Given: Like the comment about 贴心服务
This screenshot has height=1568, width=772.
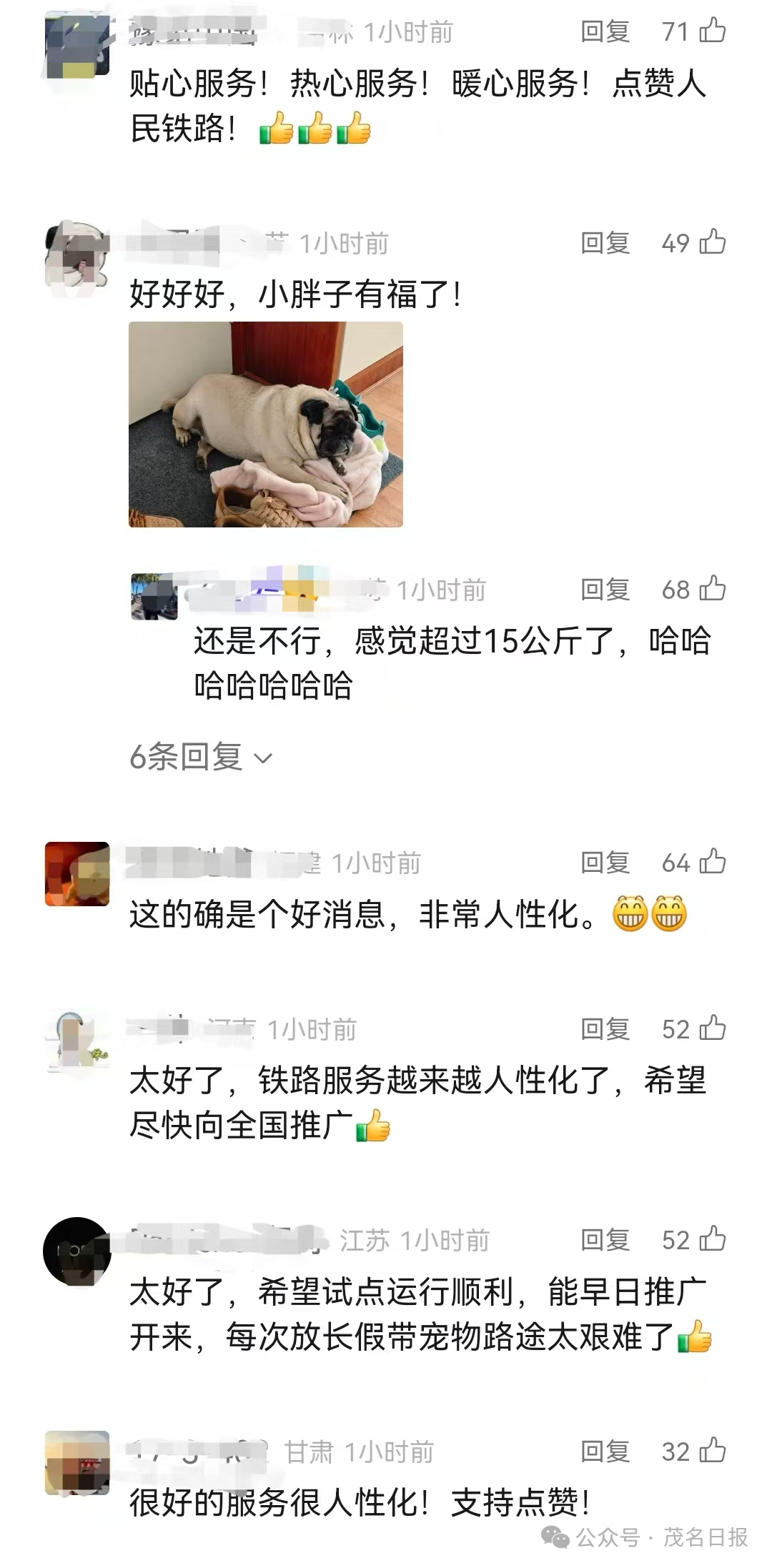Looking at the screenshot, I should pos(712,31).
